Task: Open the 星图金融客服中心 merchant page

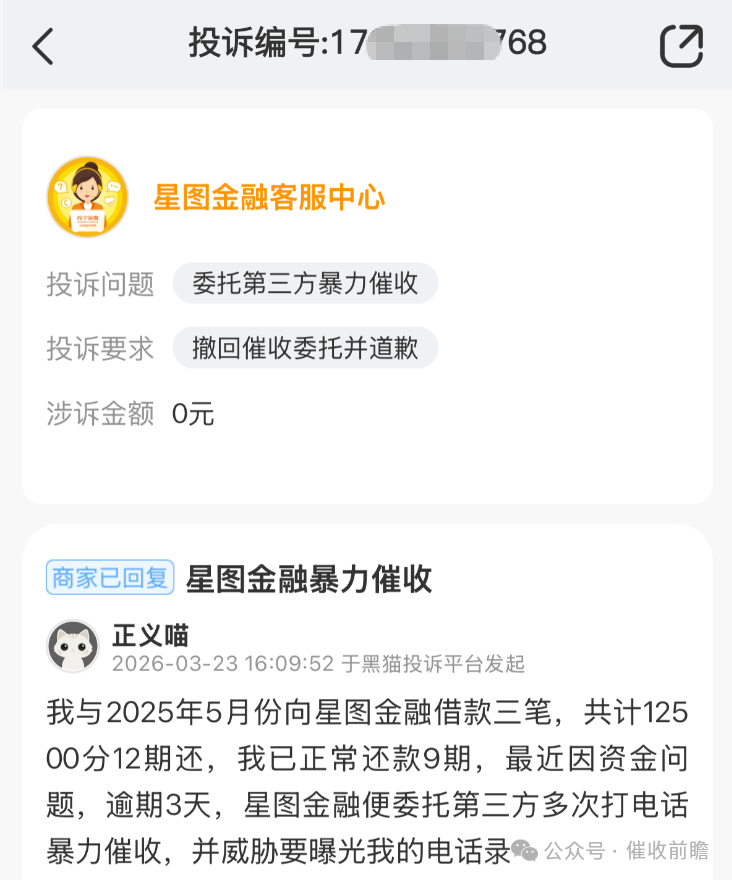Action: [x=269, y=197]
